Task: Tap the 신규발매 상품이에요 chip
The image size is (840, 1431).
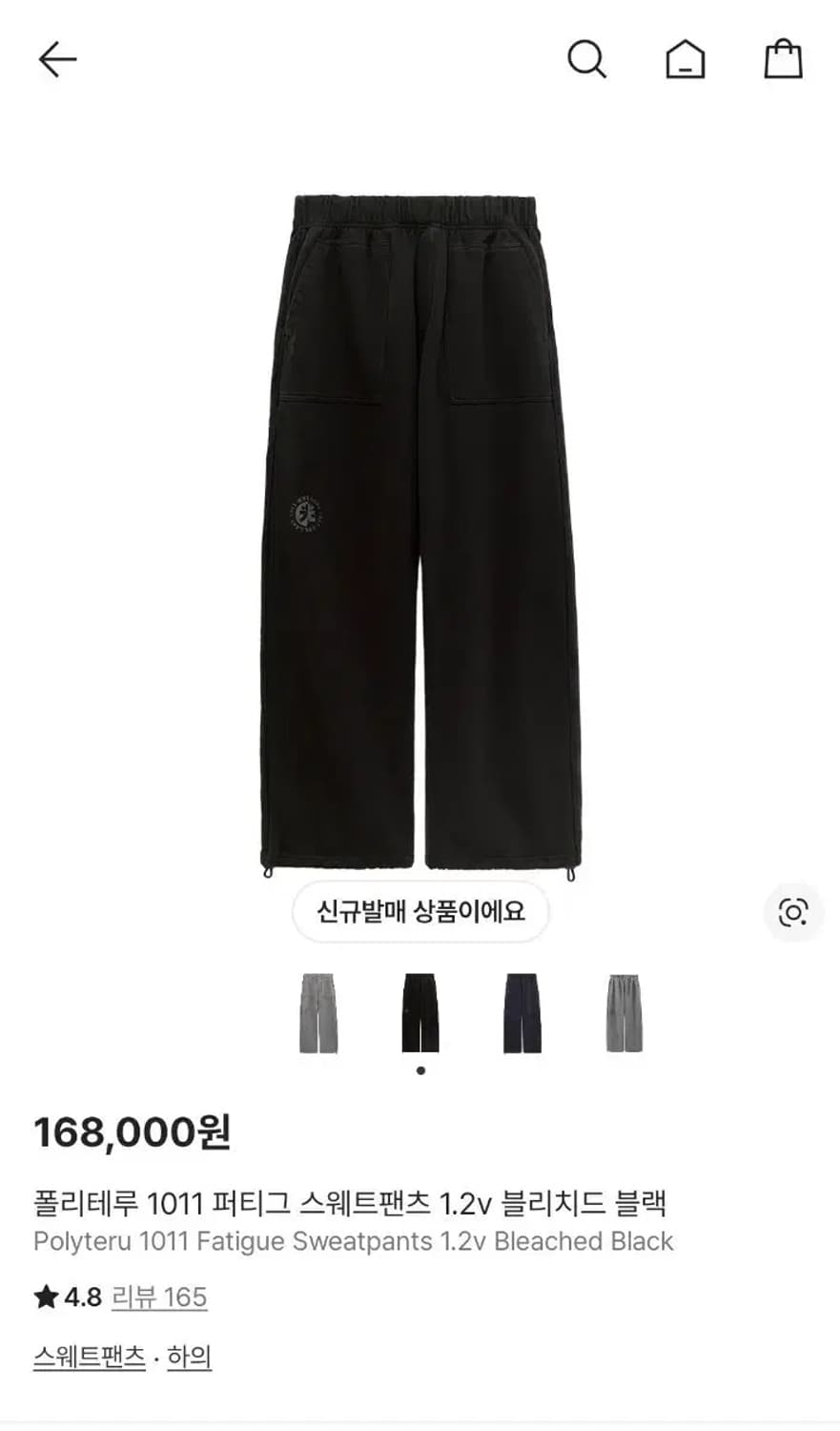Action: pos(420,913)
